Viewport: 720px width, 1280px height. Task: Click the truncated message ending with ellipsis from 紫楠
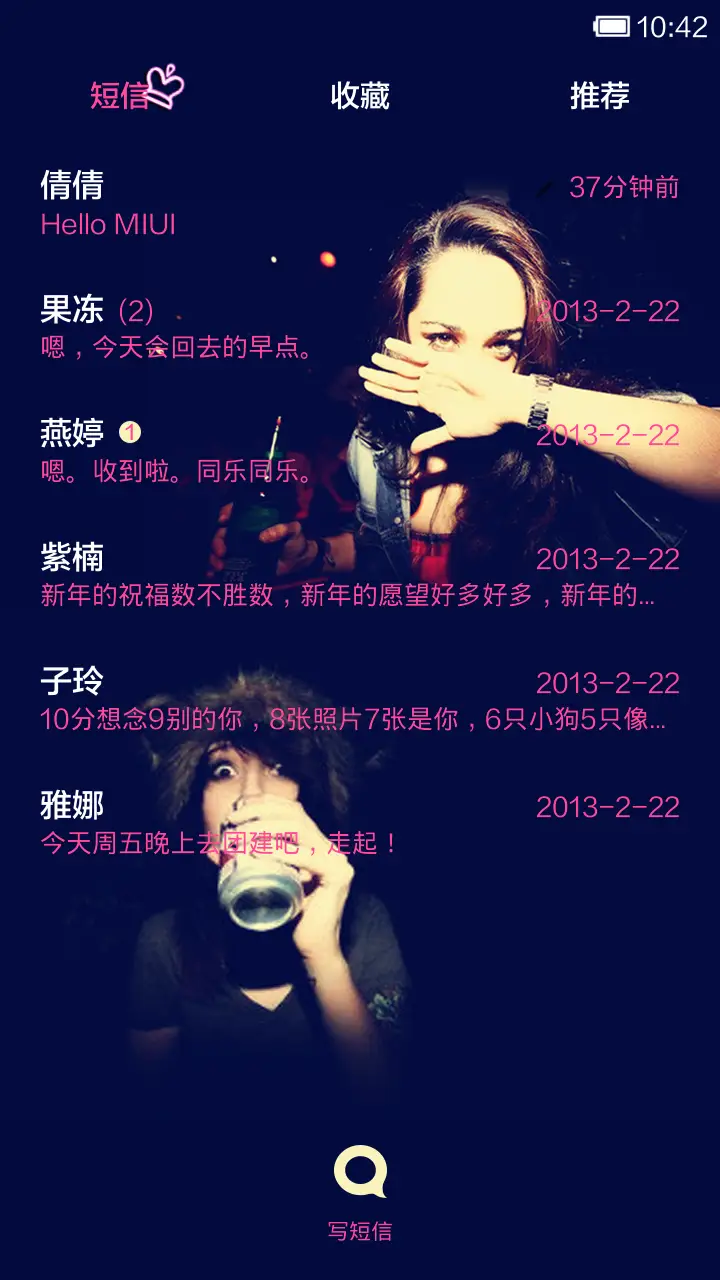[x=350, y=594]
